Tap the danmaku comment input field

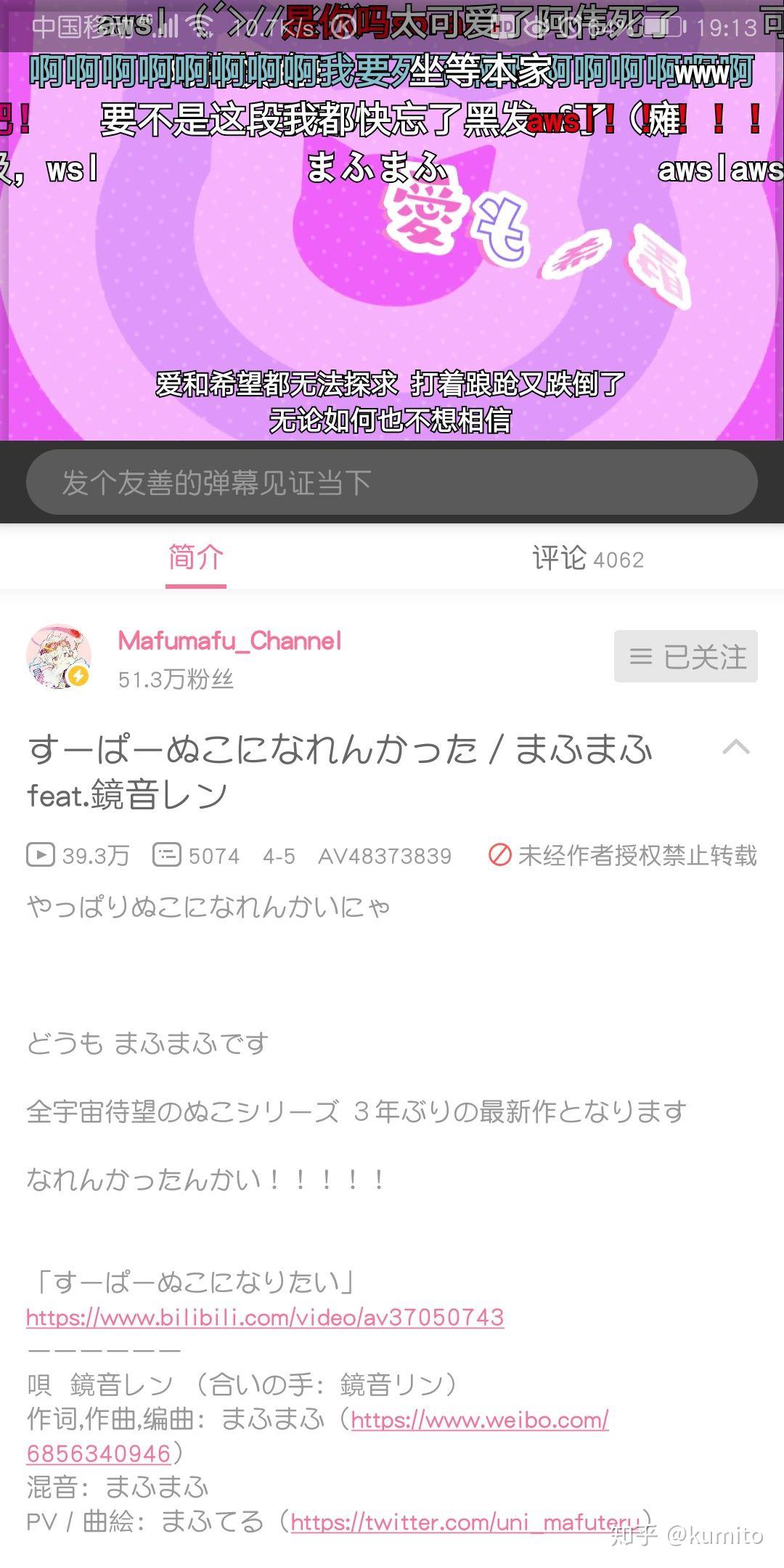click(392, 482)
